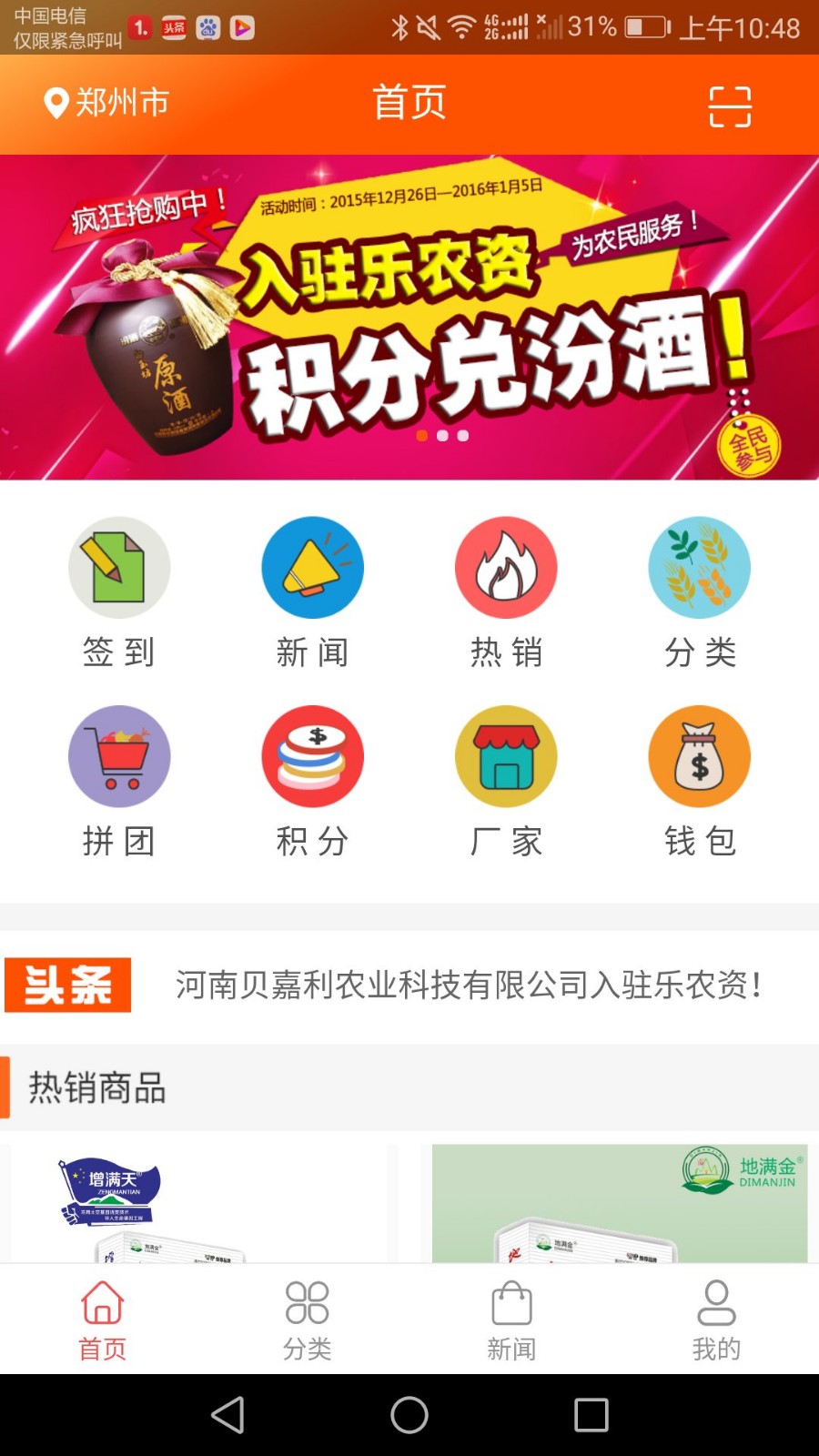Switch to the 新闻 bottom tab
Viewport: 819px width, 1456px height.
[x=511, y=1319]
